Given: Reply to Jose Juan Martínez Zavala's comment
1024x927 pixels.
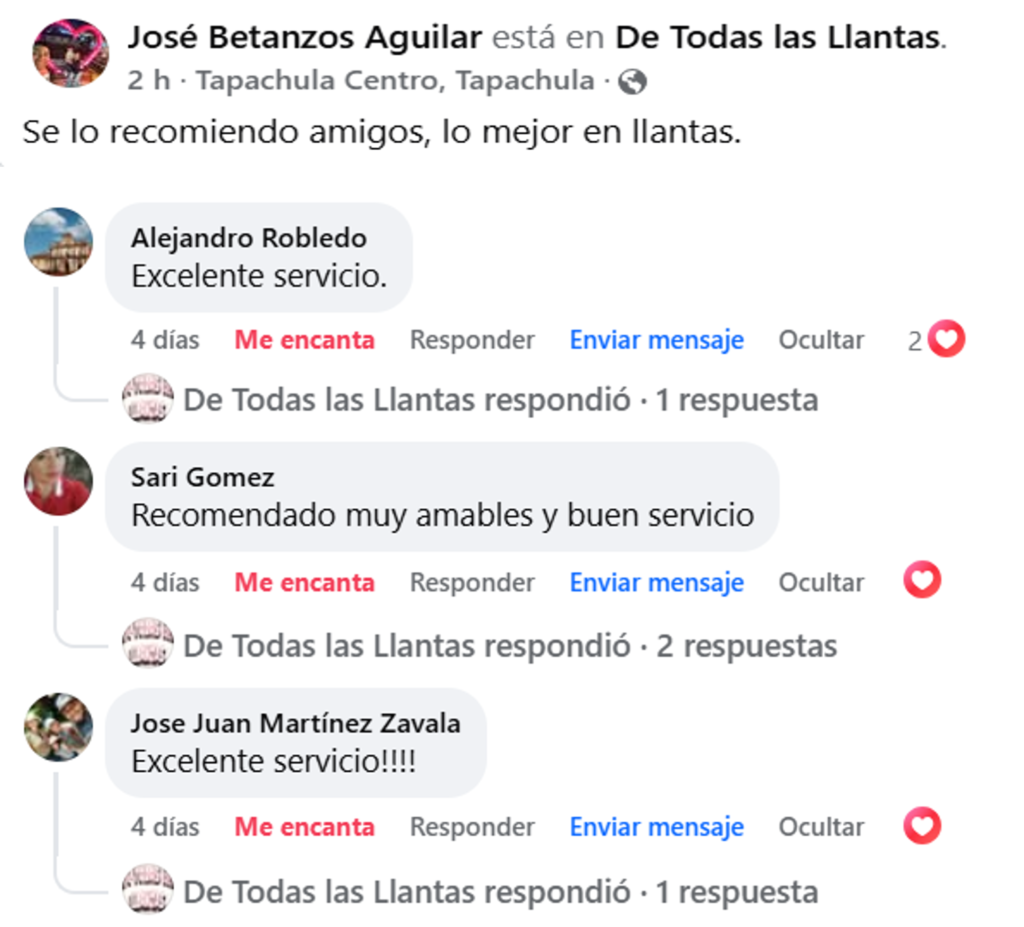Looking at the screenshot, I should [x=472, y=827].
